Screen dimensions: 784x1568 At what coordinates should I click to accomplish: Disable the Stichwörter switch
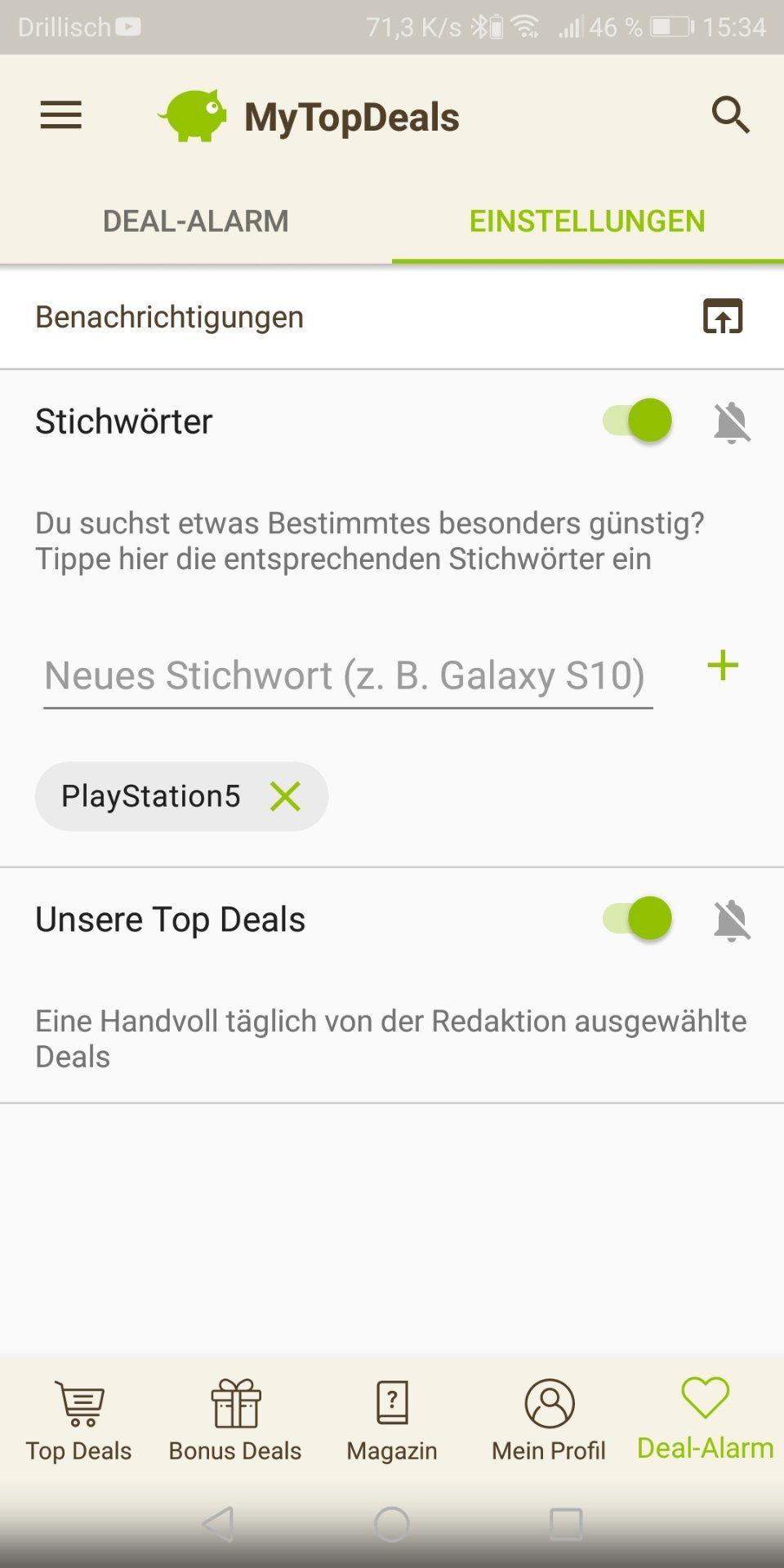(x=638, y=421)
